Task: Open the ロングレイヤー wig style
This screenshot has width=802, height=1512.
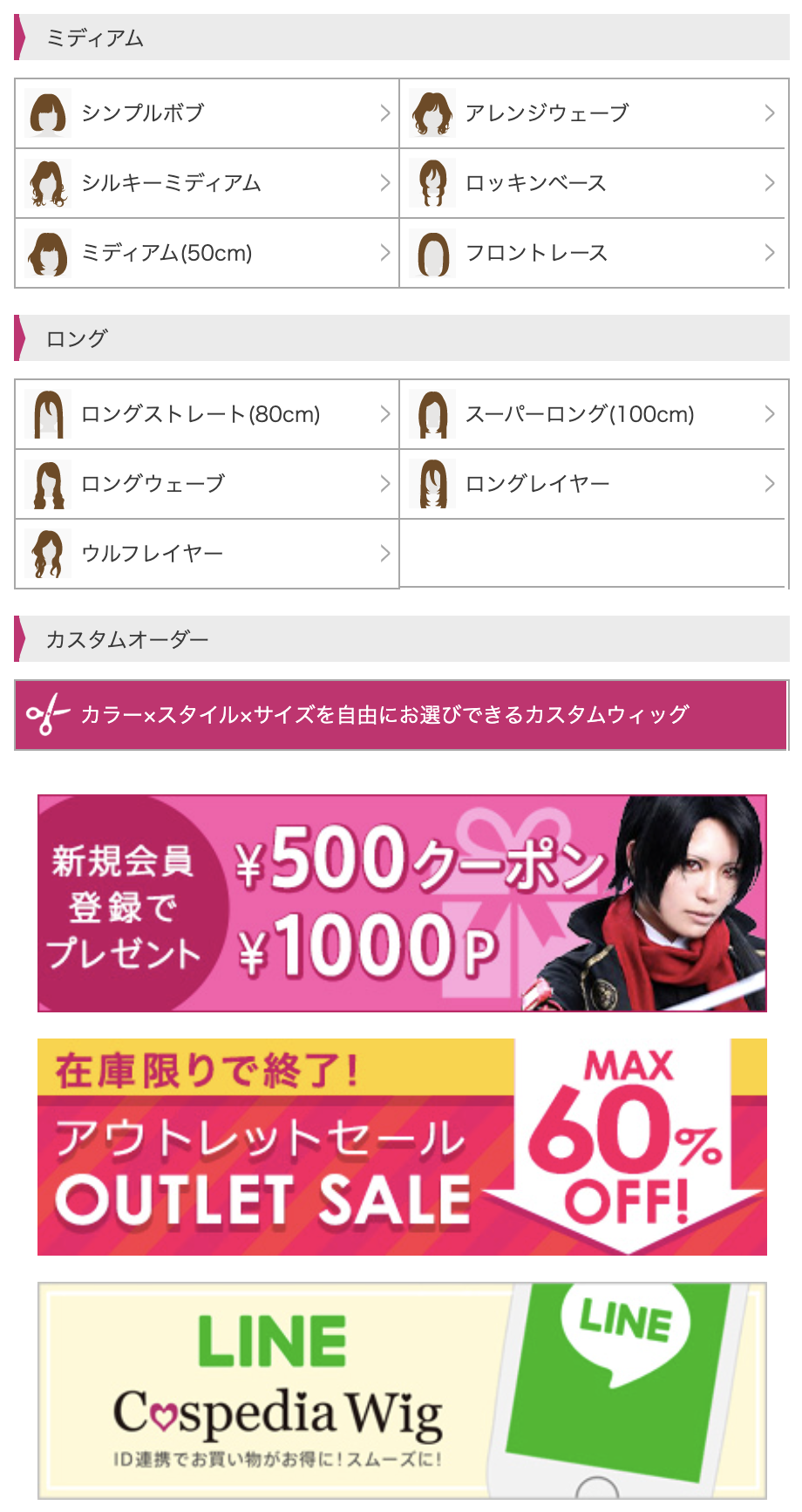Action: pos(593,484)
